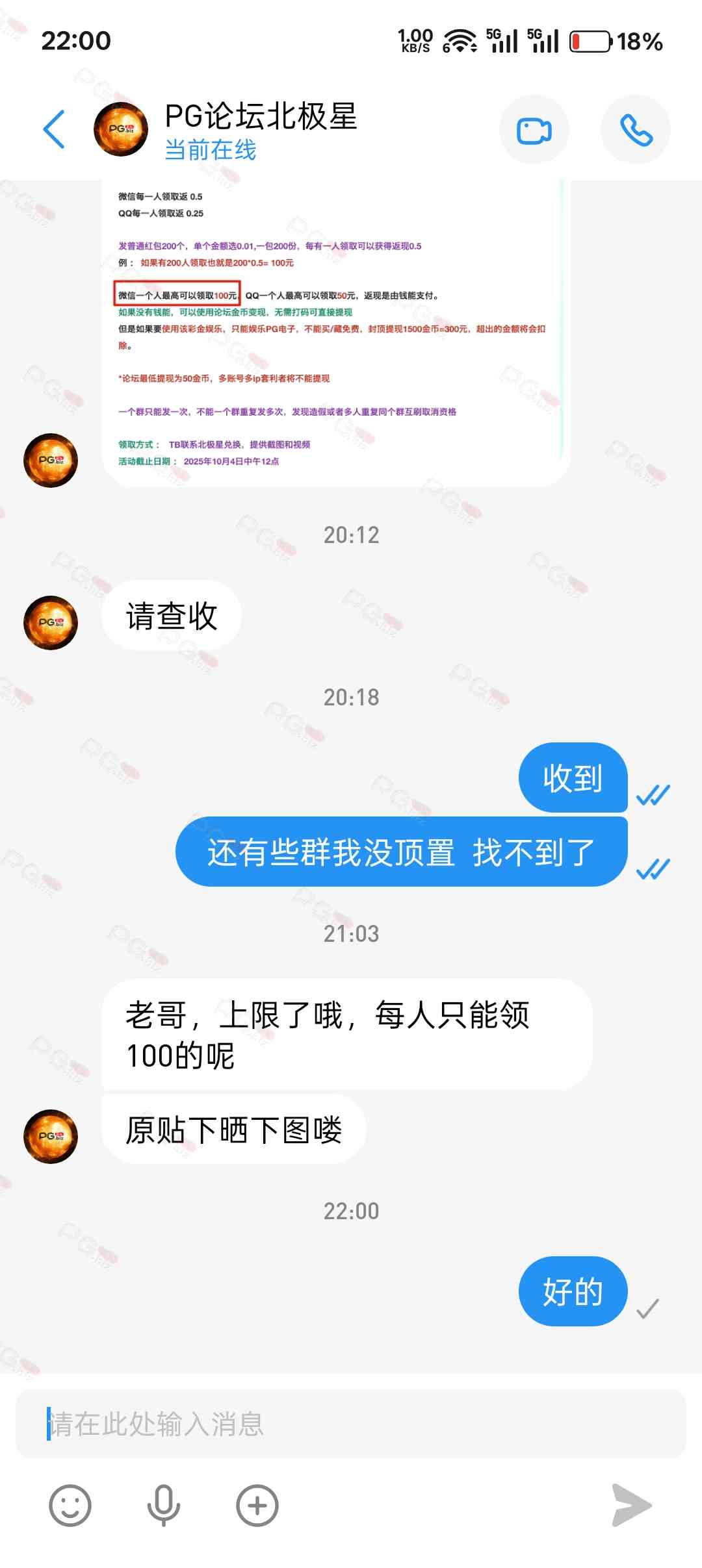The image size is (702, 1568).
Task: Open the emoji picker
Action: (x=70, y=1505)
